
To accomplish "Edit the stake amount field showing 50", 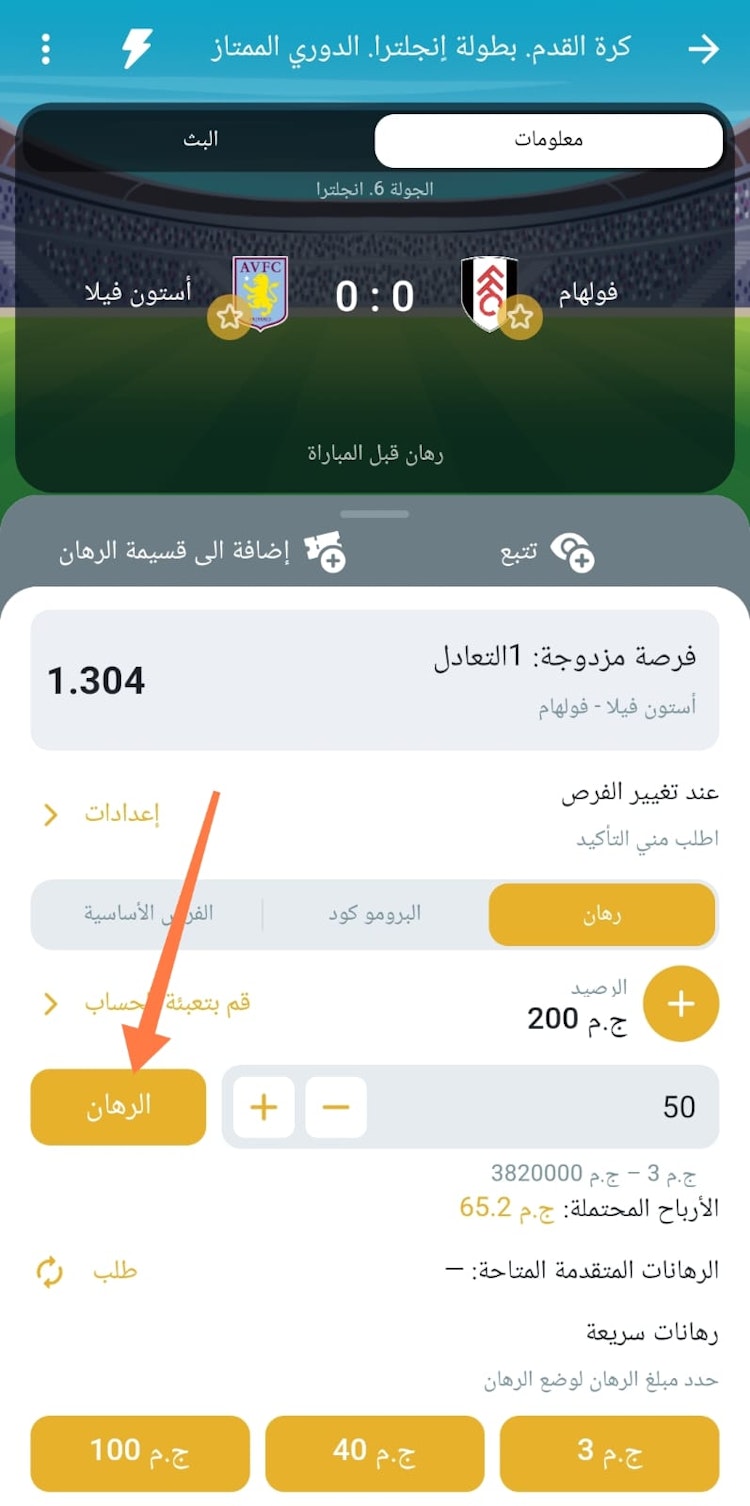I will click(x=540, y=1107).
